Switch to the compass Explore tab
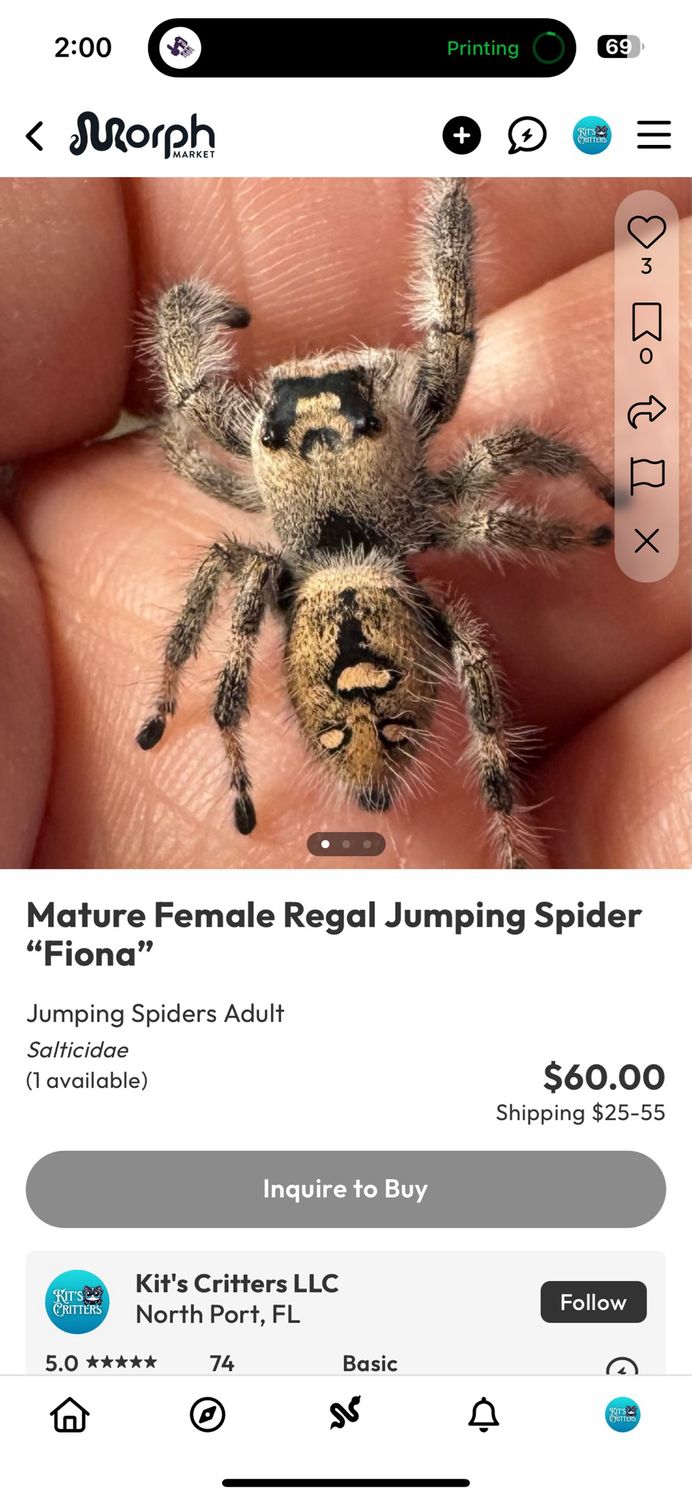Screen dimensions: 692x1500 (207, 1414)
